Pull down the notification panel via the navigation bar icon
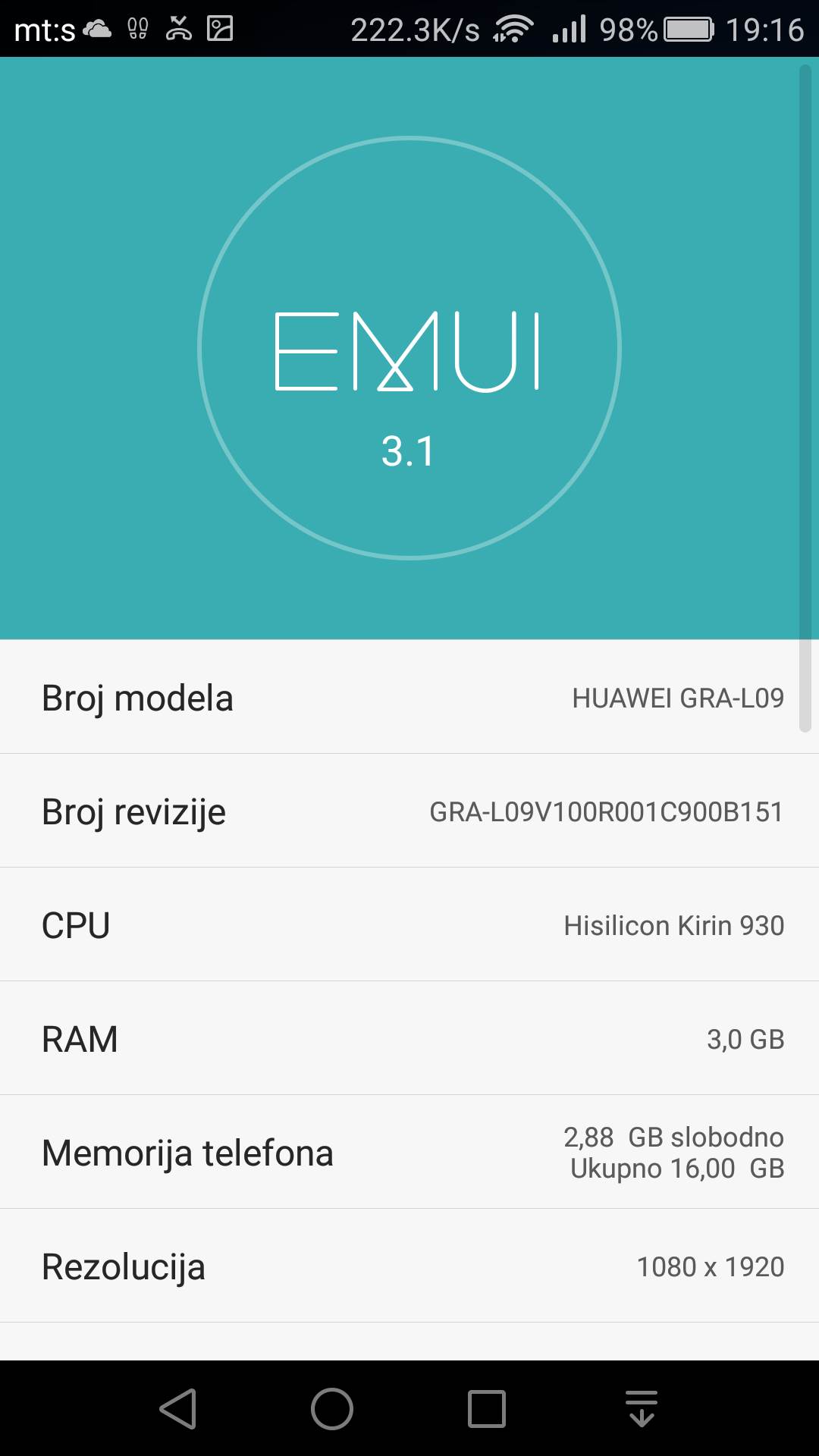819x1456 pixels. 642,1409
